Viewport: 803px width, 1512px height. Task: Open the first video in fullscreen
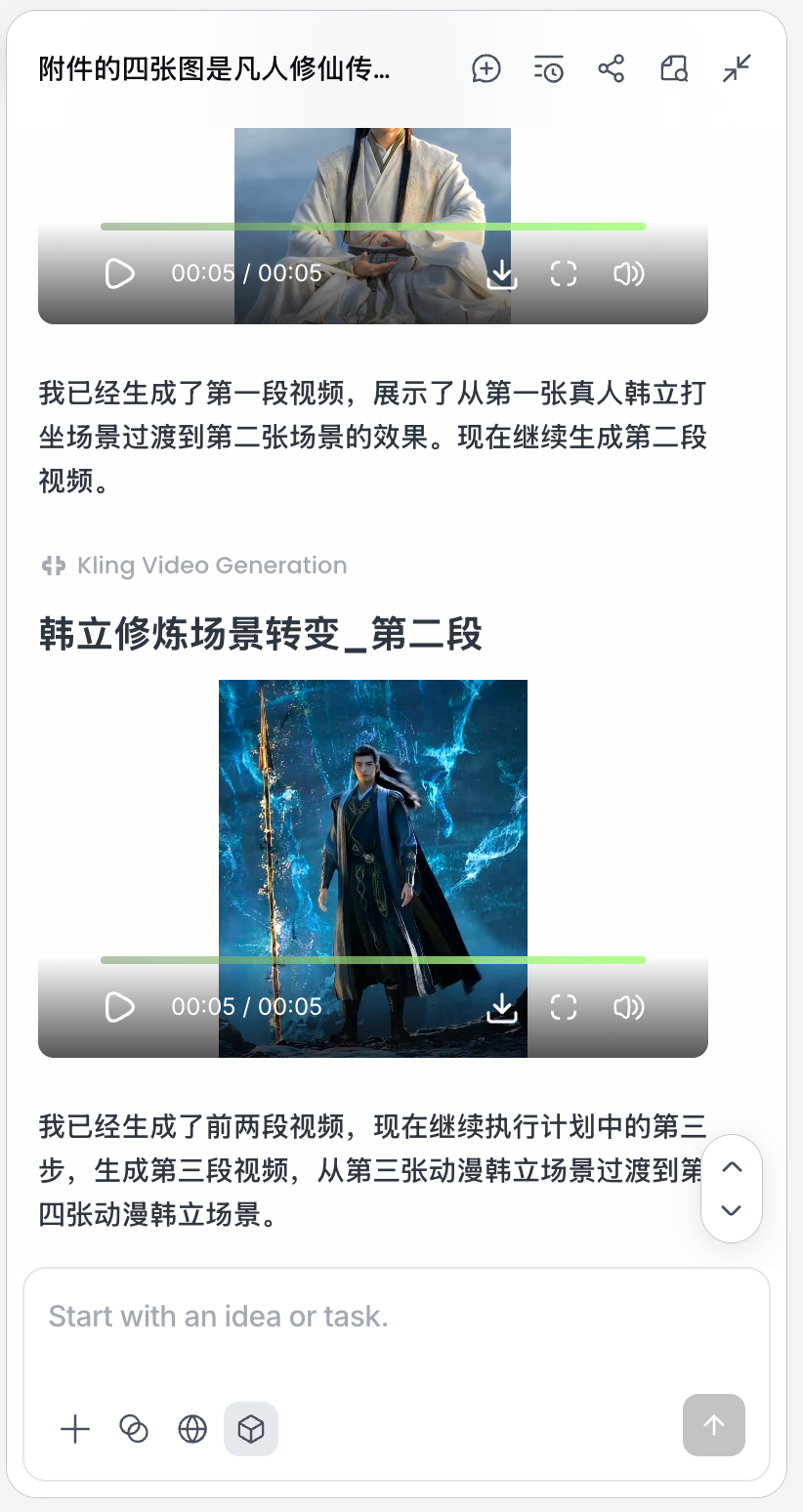click(x=564, y=273)
